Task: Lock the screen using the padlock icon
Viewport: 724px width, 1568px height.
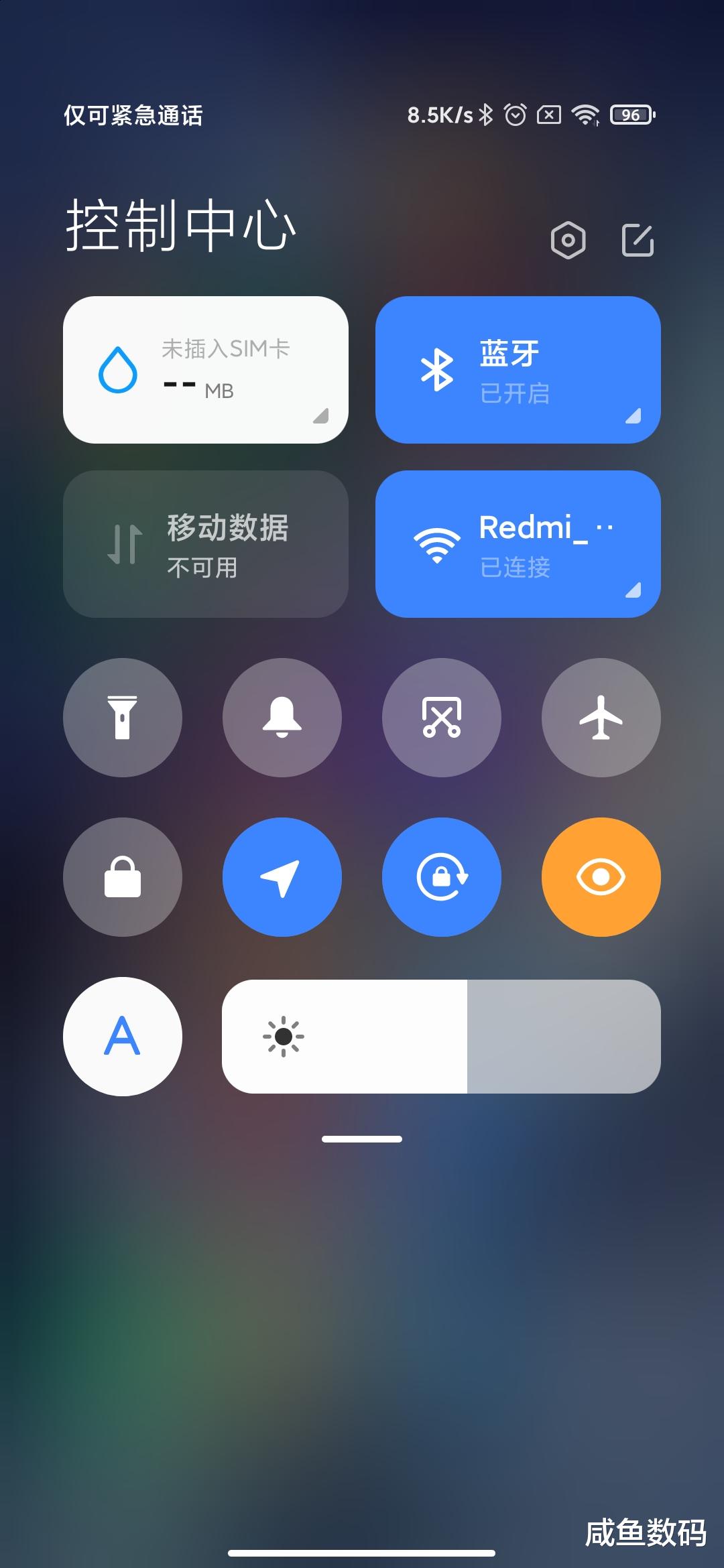Action: tap(123, 877)
